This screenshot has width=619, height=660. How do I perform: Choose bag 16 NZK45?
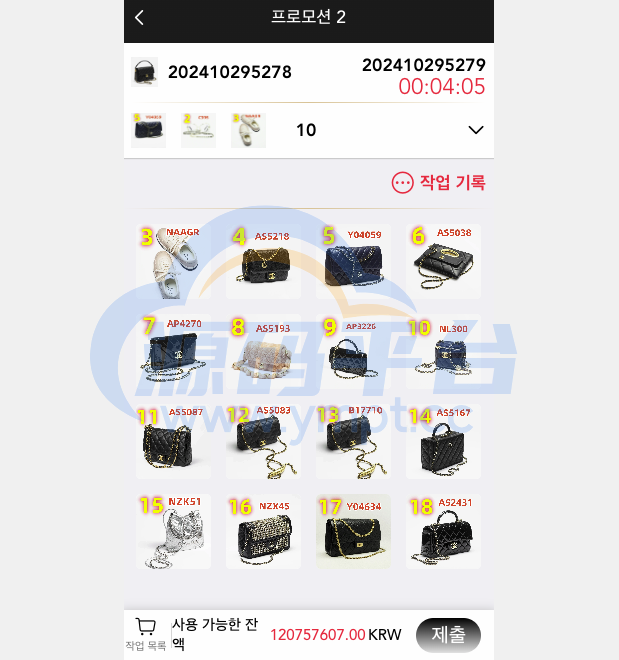point(263,532)
